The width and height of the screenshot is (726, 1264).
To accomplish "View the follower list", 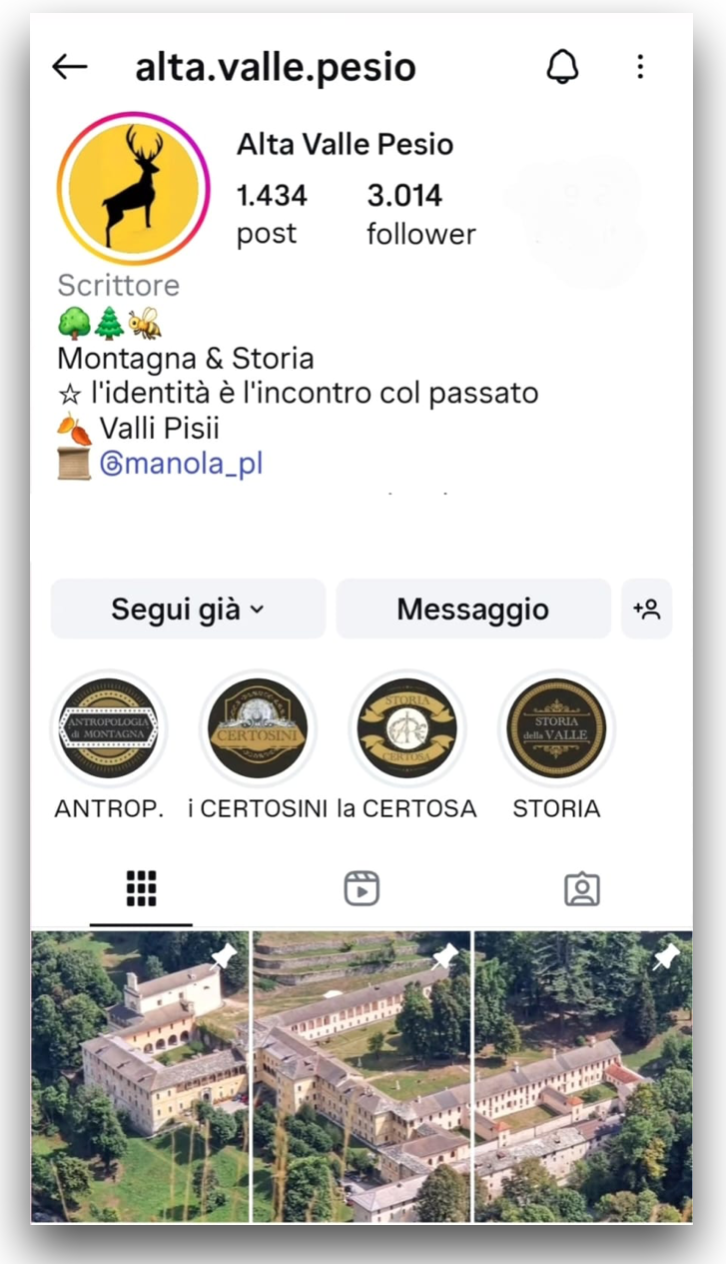I will [420, 214].
